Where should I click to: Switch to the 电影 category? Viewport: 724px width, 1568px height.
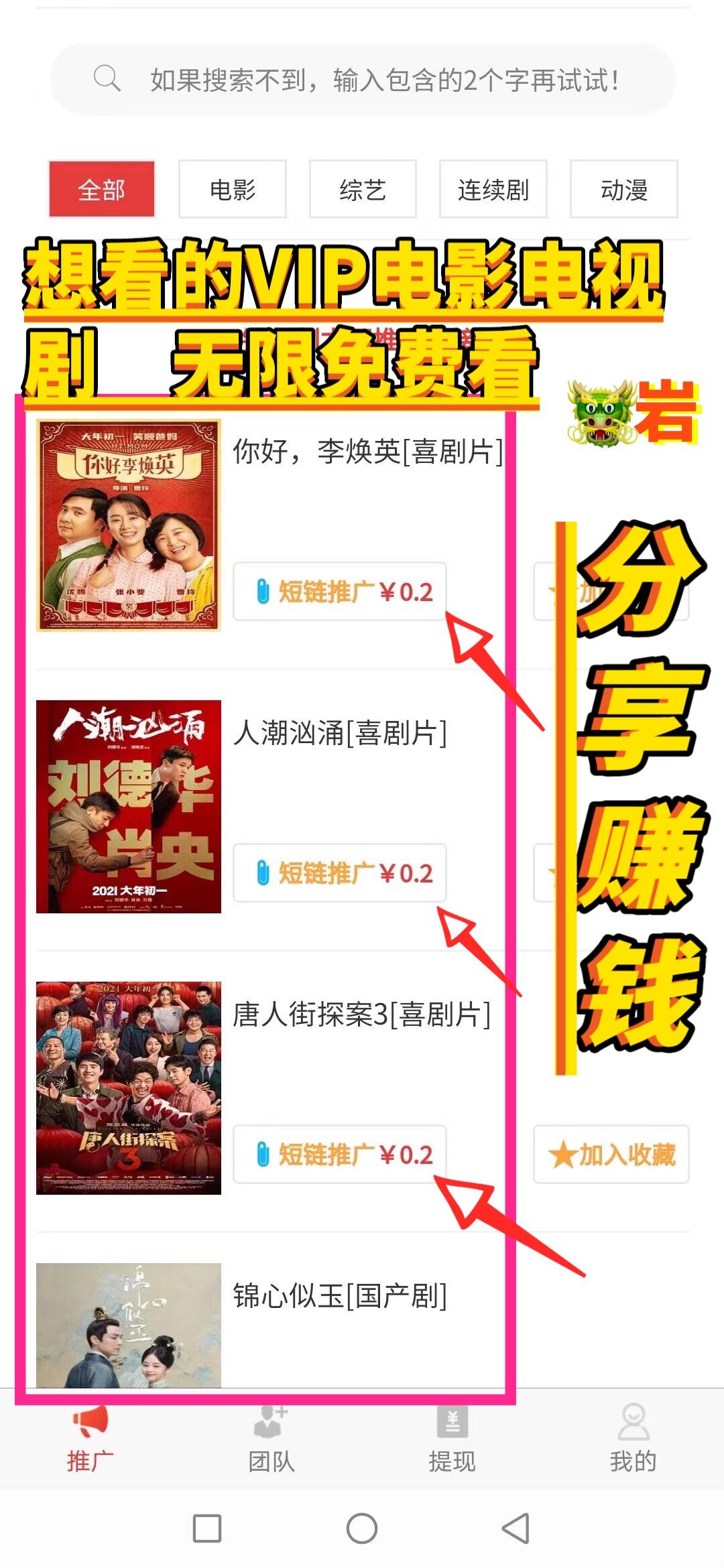[x=233, y=190]
